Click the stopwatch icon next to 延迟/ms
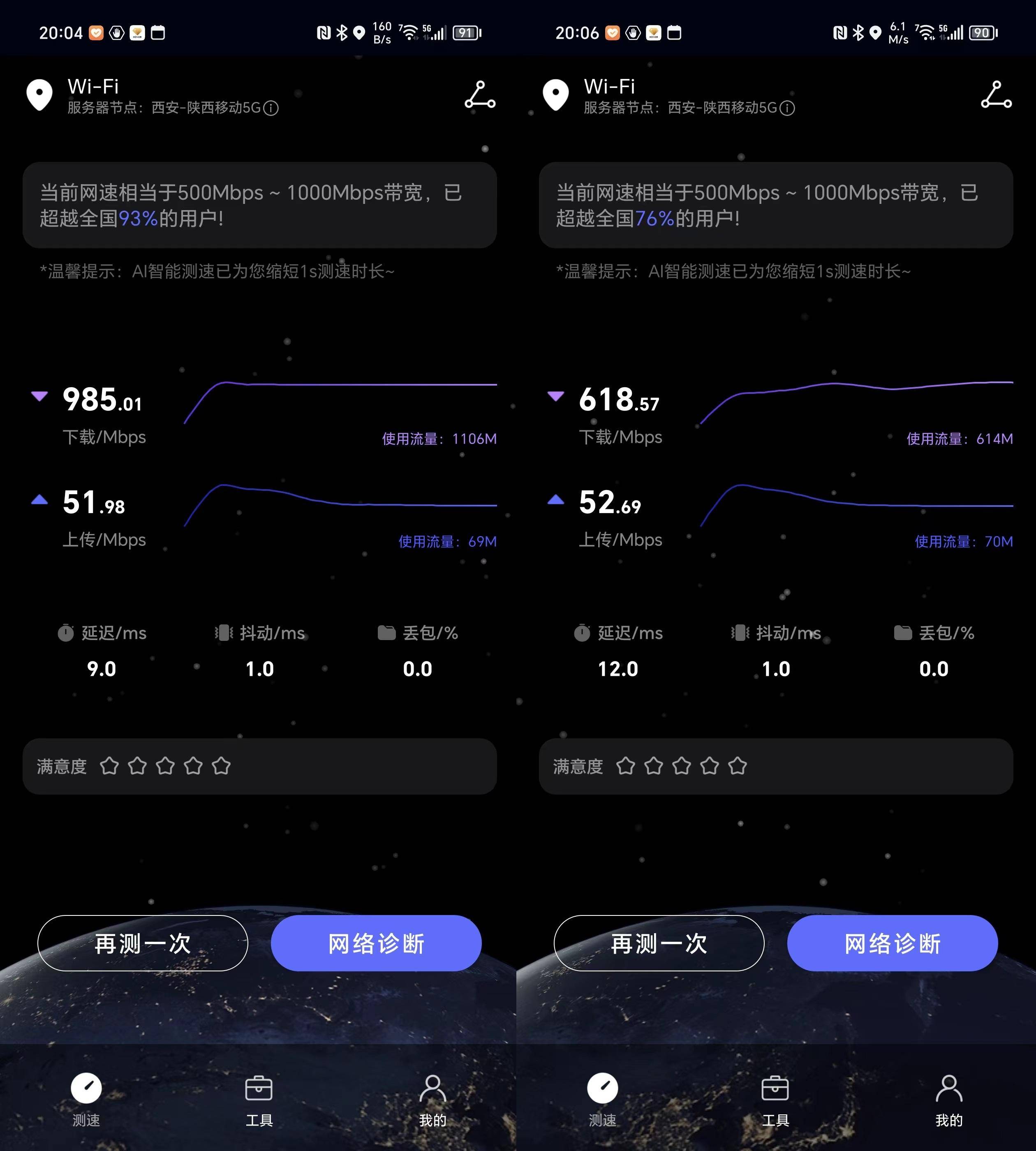Screen dimensions: 1036x1151 pyautogui.click(x=66, y=632)
